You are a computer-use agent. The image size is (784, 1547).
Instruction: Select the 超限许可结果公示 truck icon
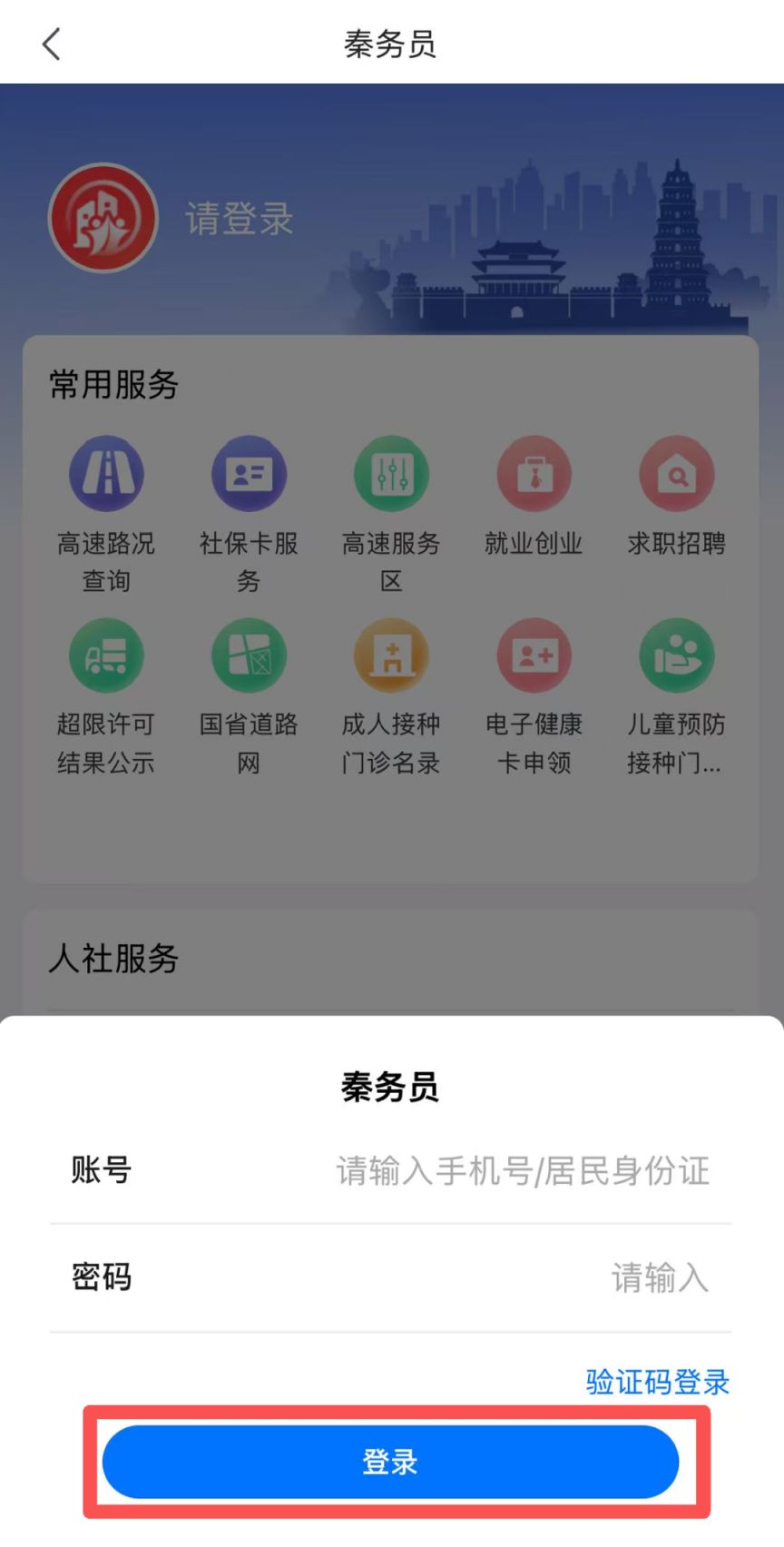(x=106, y=655)
